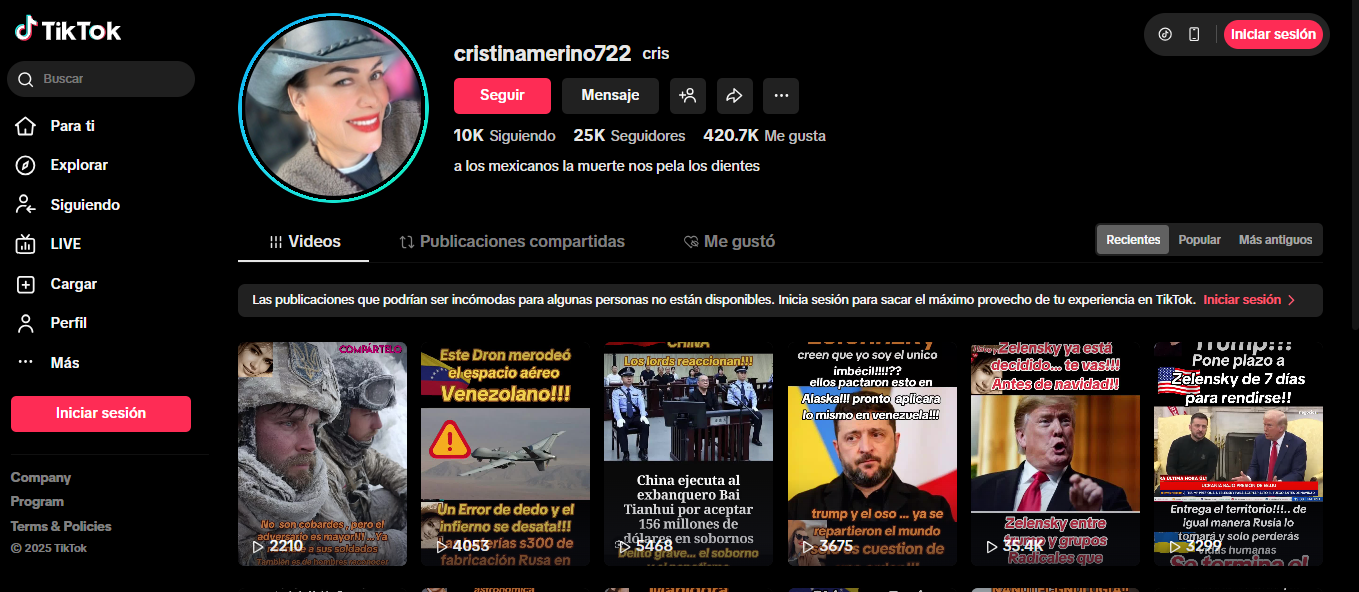1359x592 pixels.
Task: Send a message via Mensaje
Action: (610, 96)
